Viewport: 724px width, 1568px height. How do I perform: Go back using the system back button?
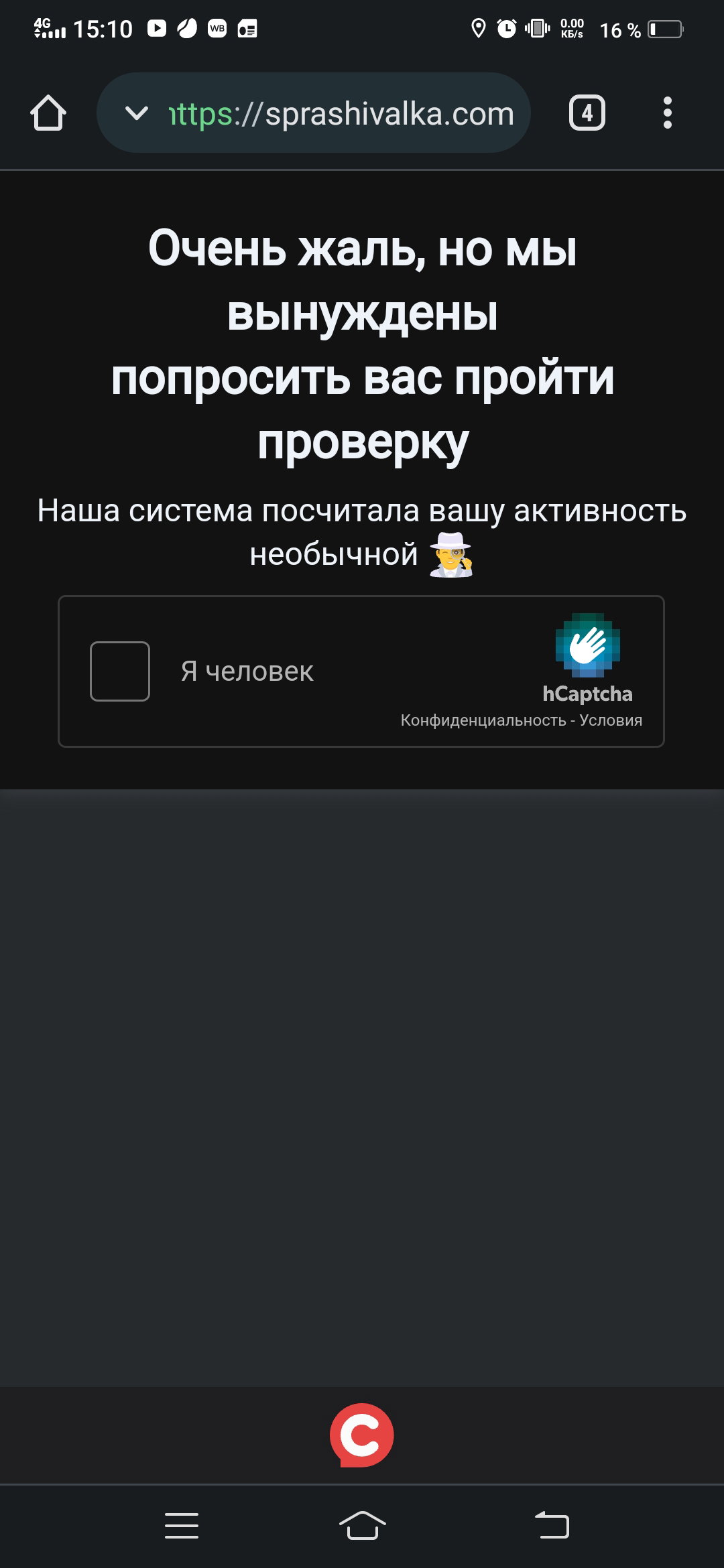tap(552, 1525)
